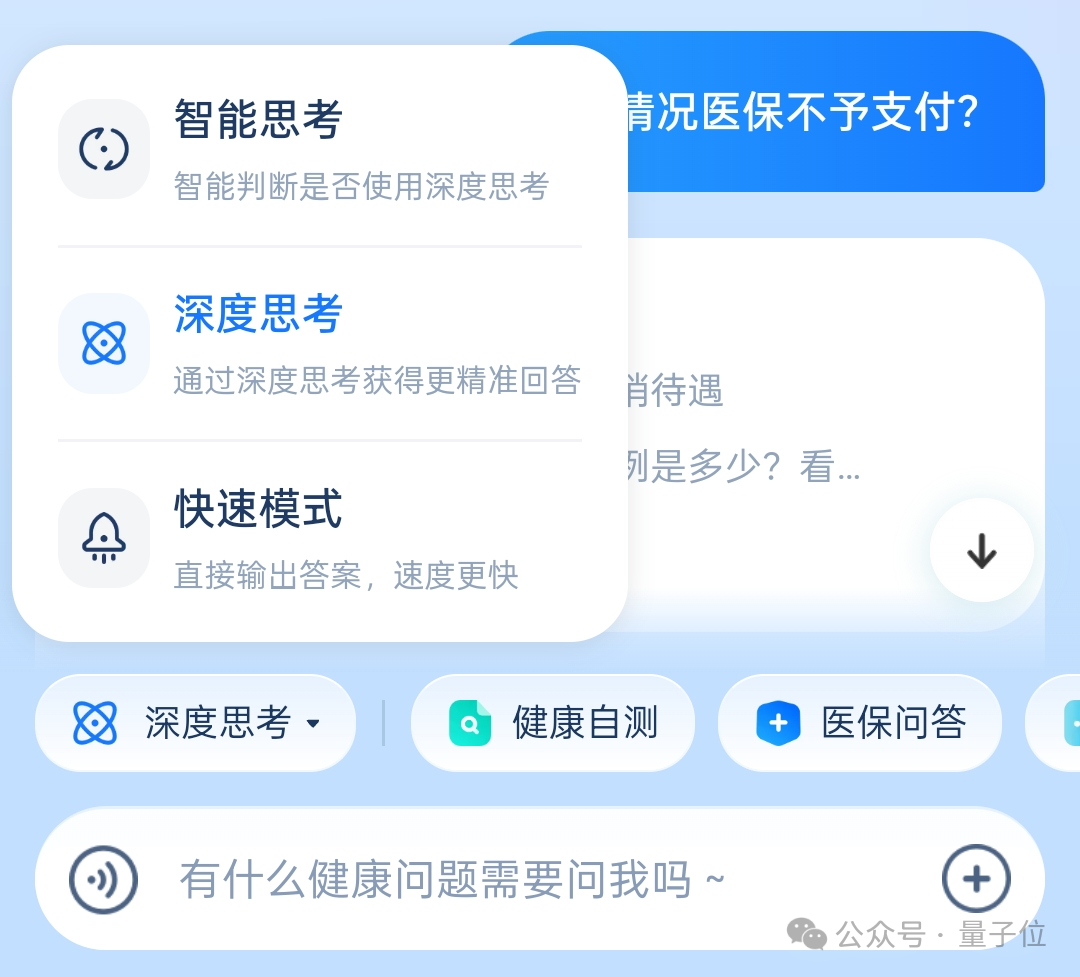
Task: Collapse the 深度思考 mode dropdown chip
Action: click(196, 723)
